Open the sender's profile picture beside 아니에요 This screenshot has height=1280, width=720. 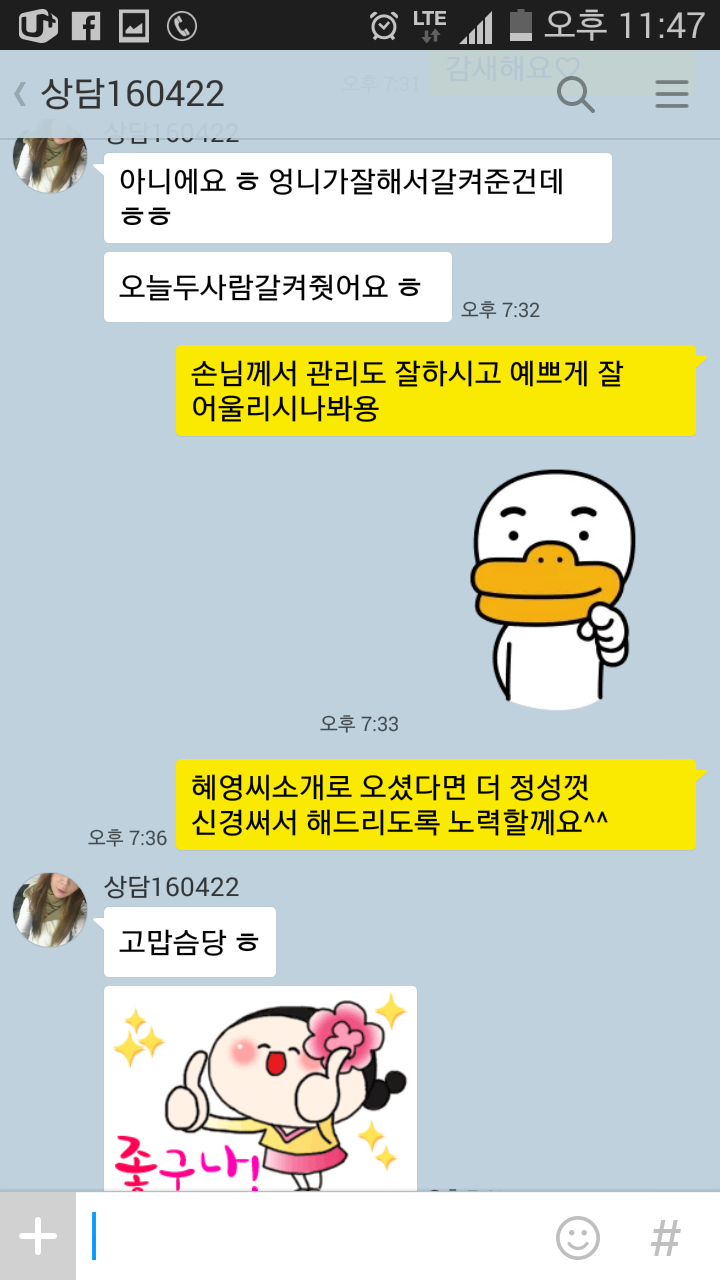(x=50, y=160)
